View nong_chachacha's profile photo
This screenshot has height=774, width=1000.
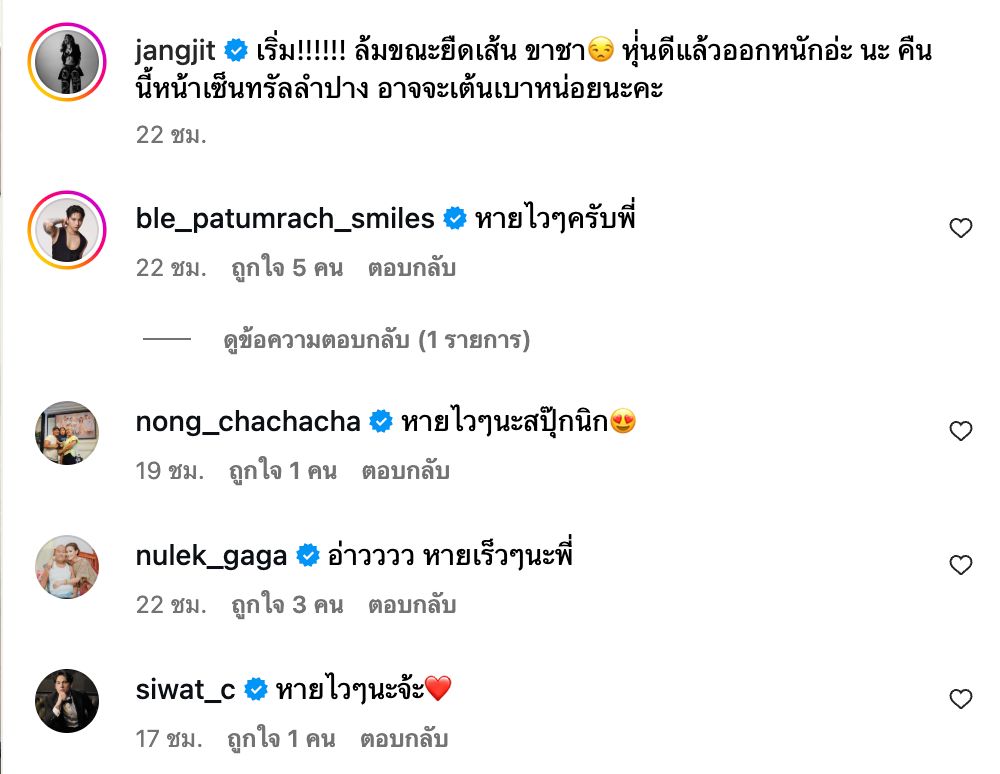68,433
